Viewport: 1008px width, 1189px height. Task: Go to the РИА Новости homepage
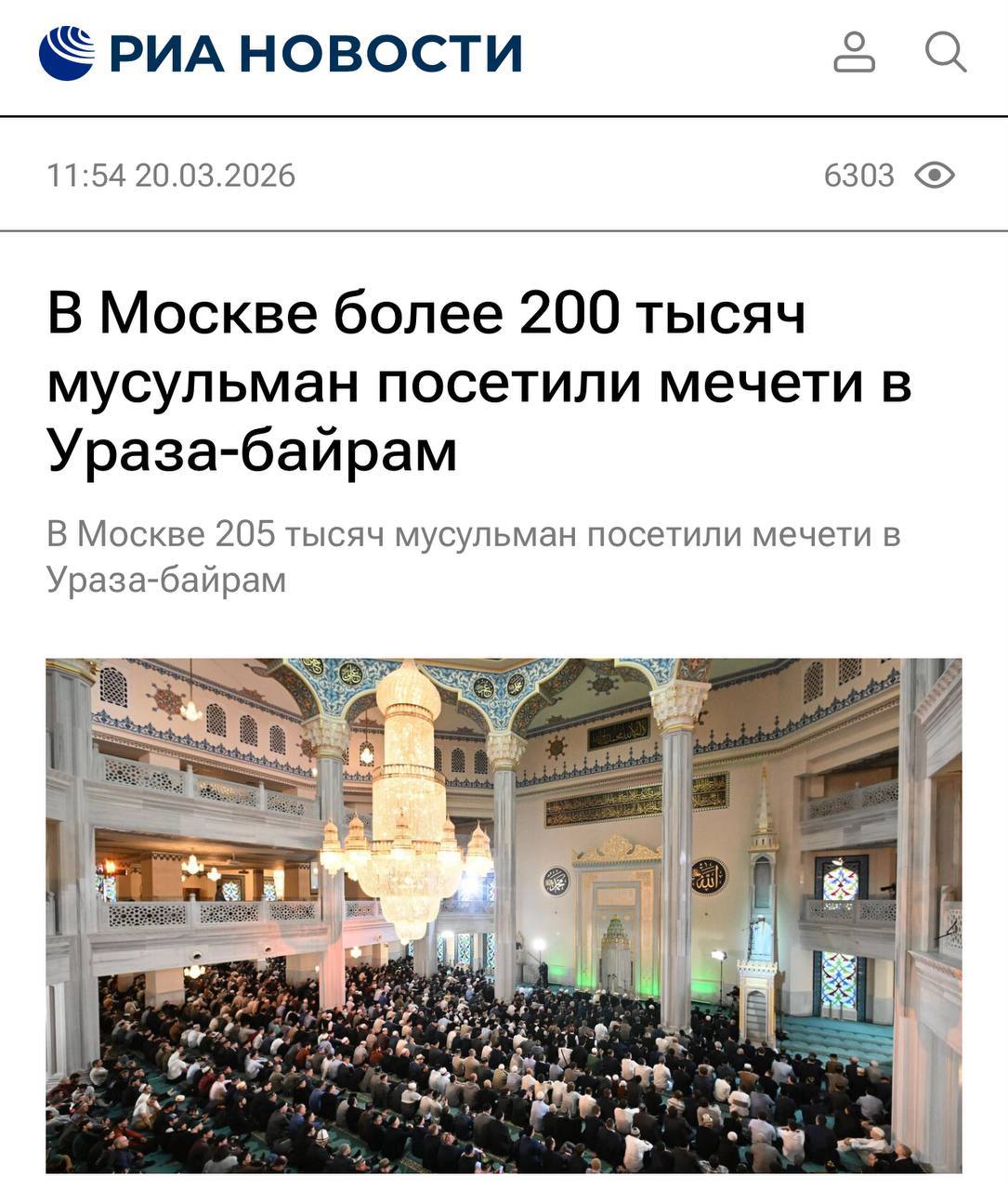click(281, 53)
